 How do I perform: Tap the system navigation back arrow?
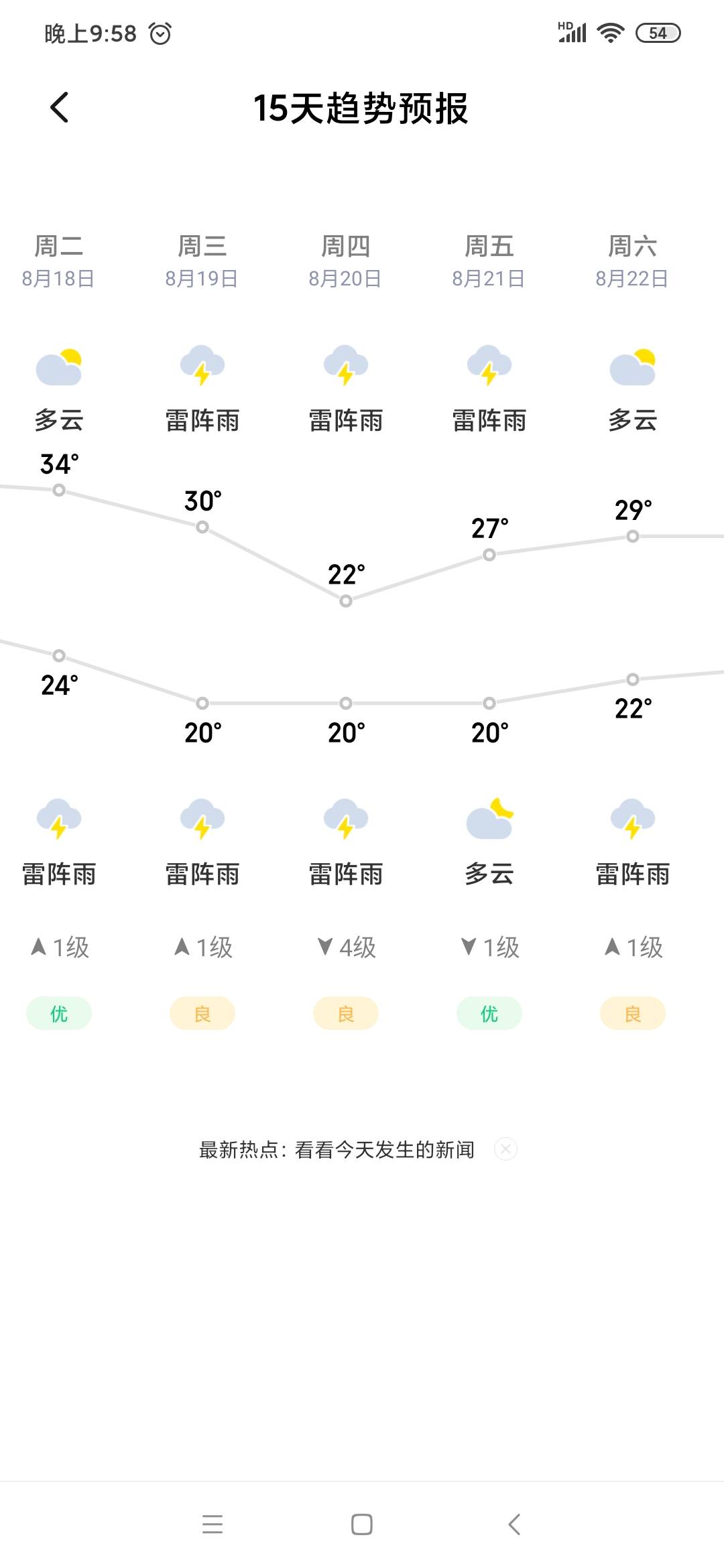click(514, 1524)
